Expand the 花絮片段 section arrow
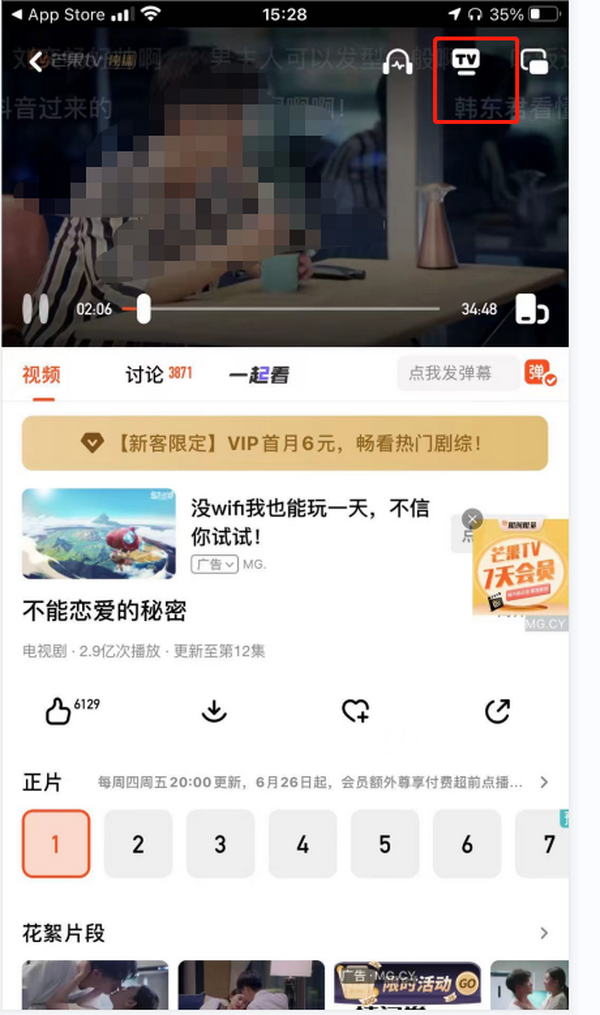600x1015 pixels. coord(544,933)
